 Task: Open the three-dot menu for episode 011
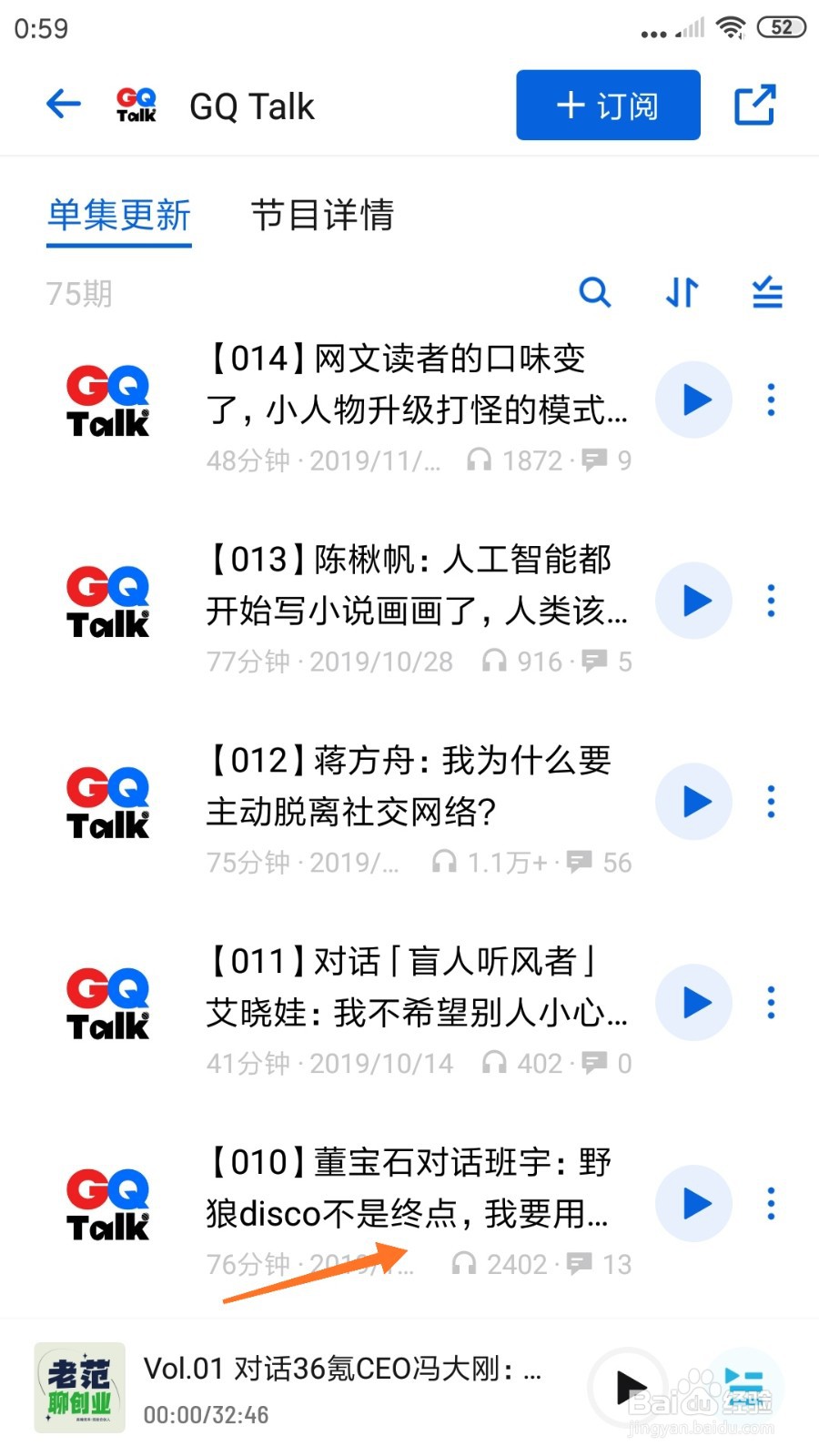coord(770,1003)
